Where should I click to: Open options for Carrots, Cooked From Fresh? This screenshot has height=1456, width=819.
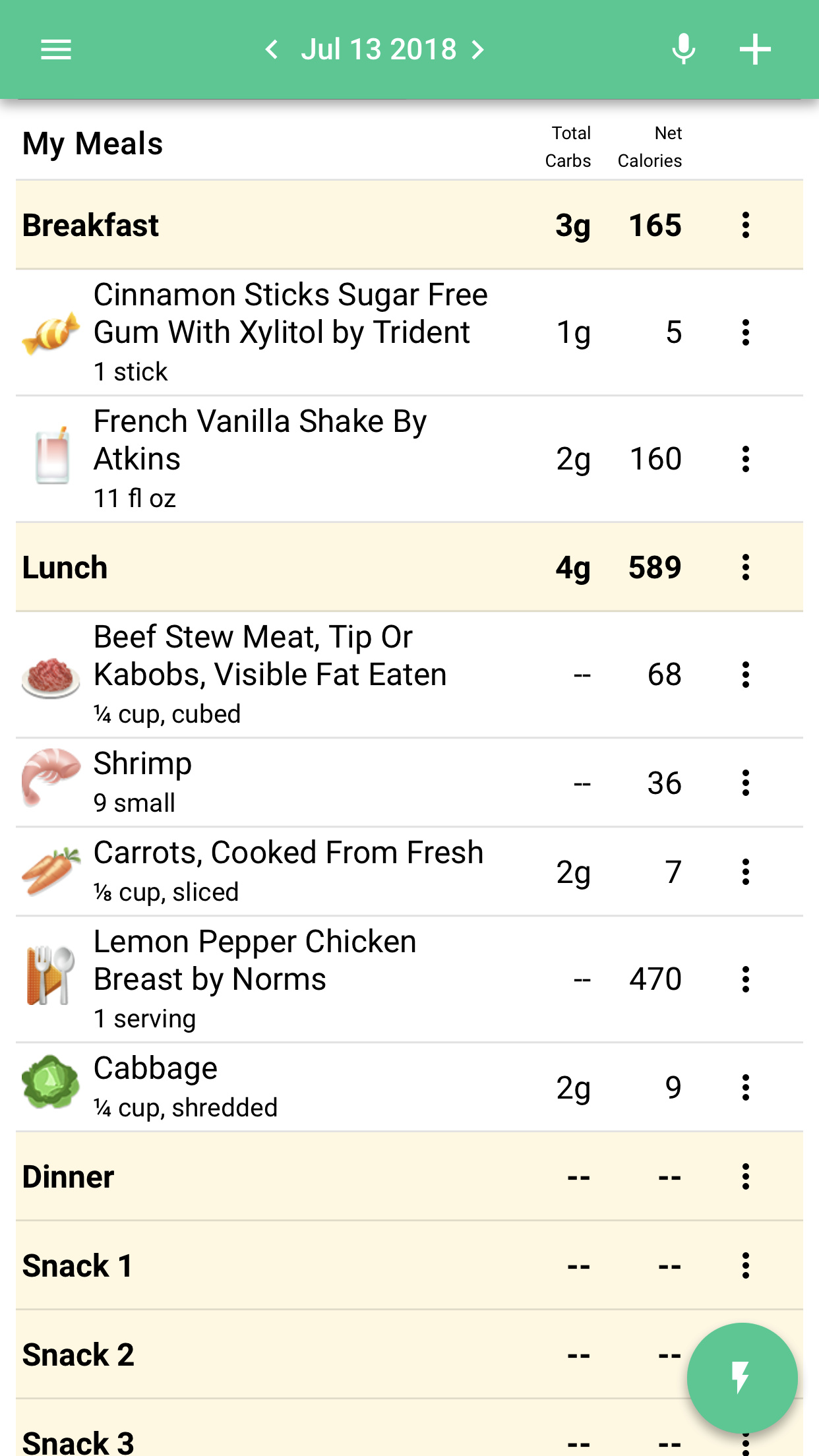[746, 872]
